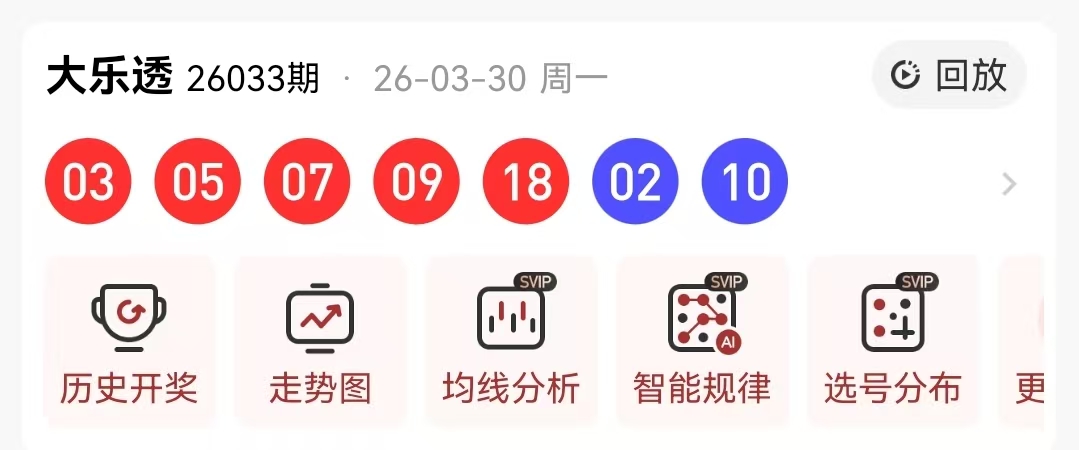
Task: Open 均线分析 moving average analysis
Action: pyautogui.click(x=511, y=340)
